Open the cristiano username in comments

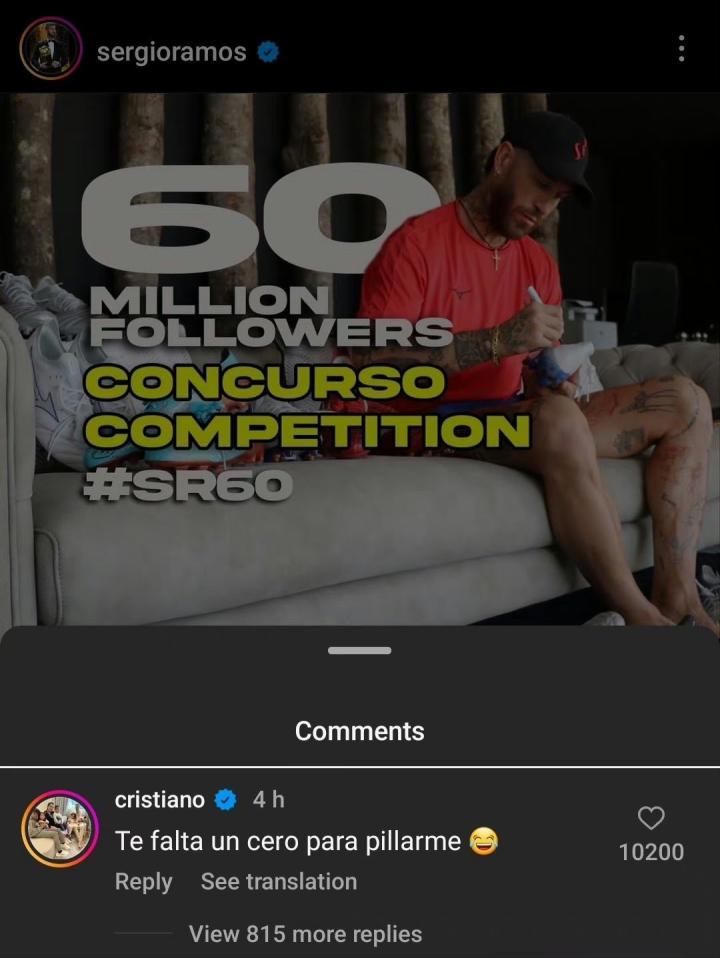[160, 800]
